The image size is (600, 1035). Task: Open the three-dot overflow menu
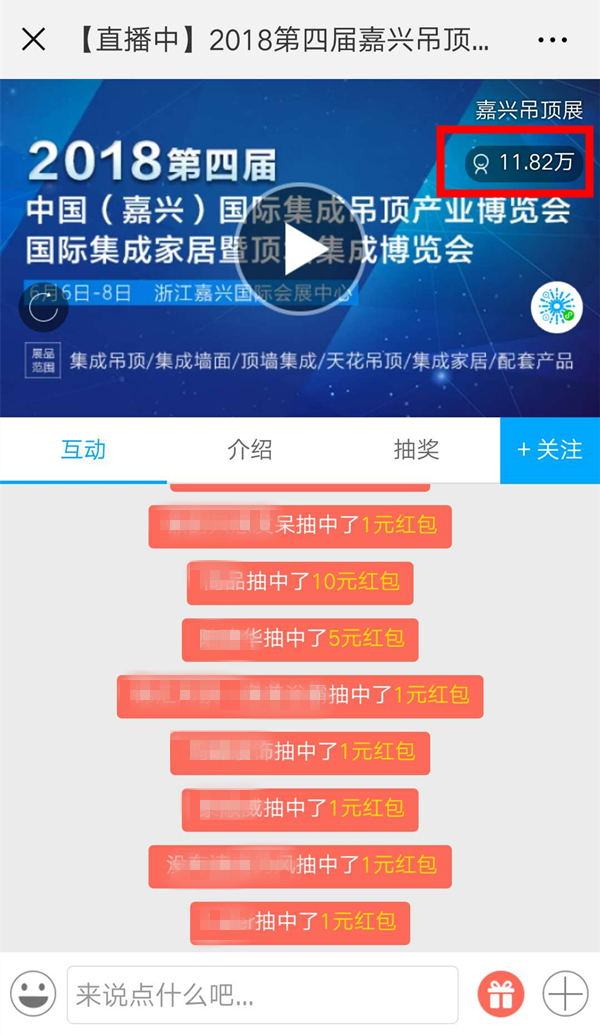pos(552,40)
